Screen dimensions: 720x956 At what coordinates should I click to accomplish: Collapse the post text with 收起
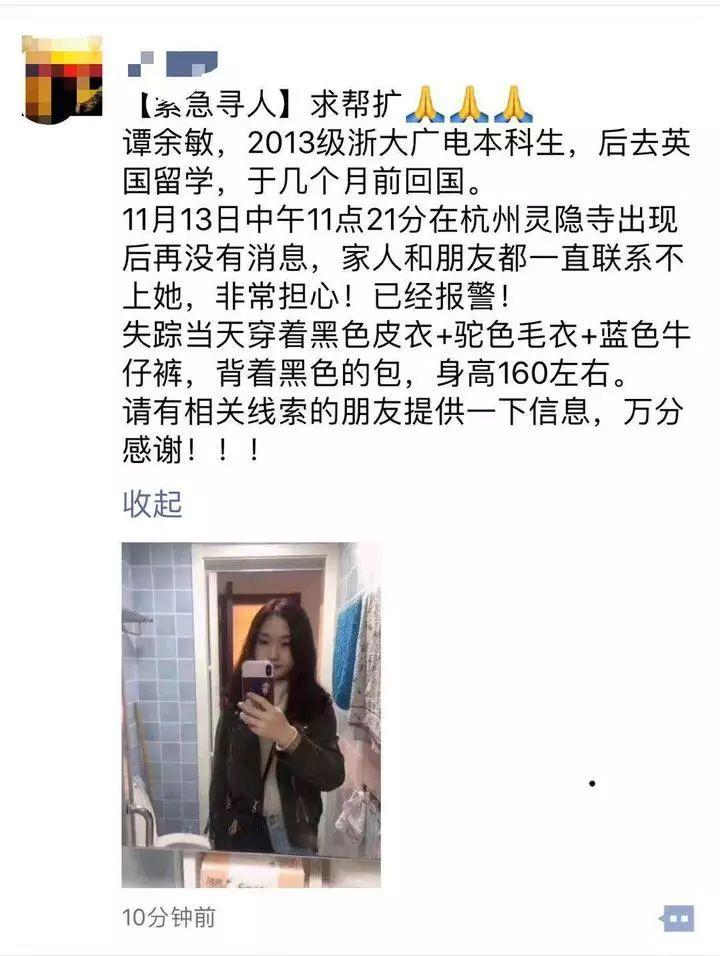[152, 504]
